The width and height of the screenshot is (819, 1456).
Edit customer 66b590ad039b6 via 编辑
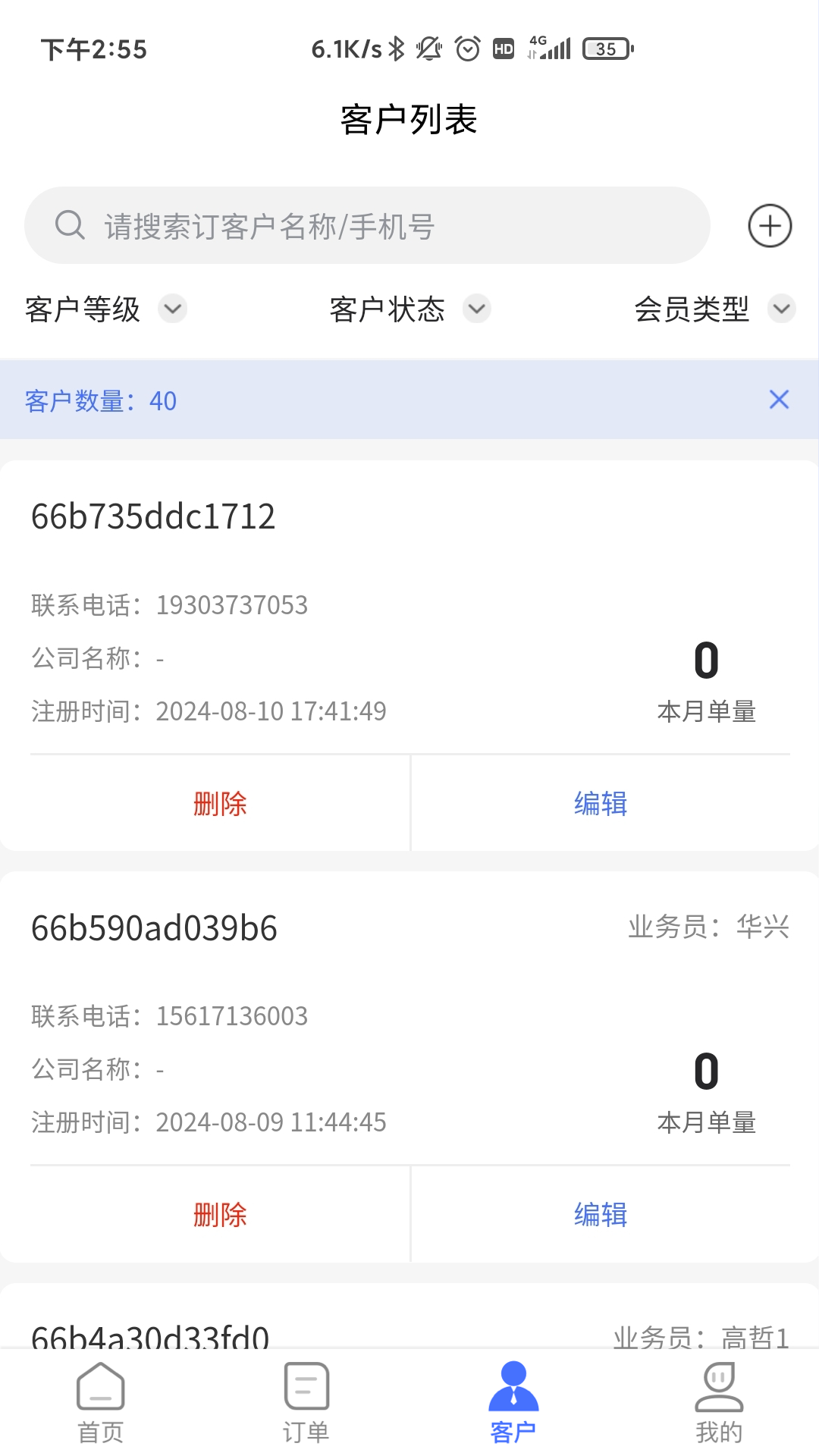(601, 1215)
